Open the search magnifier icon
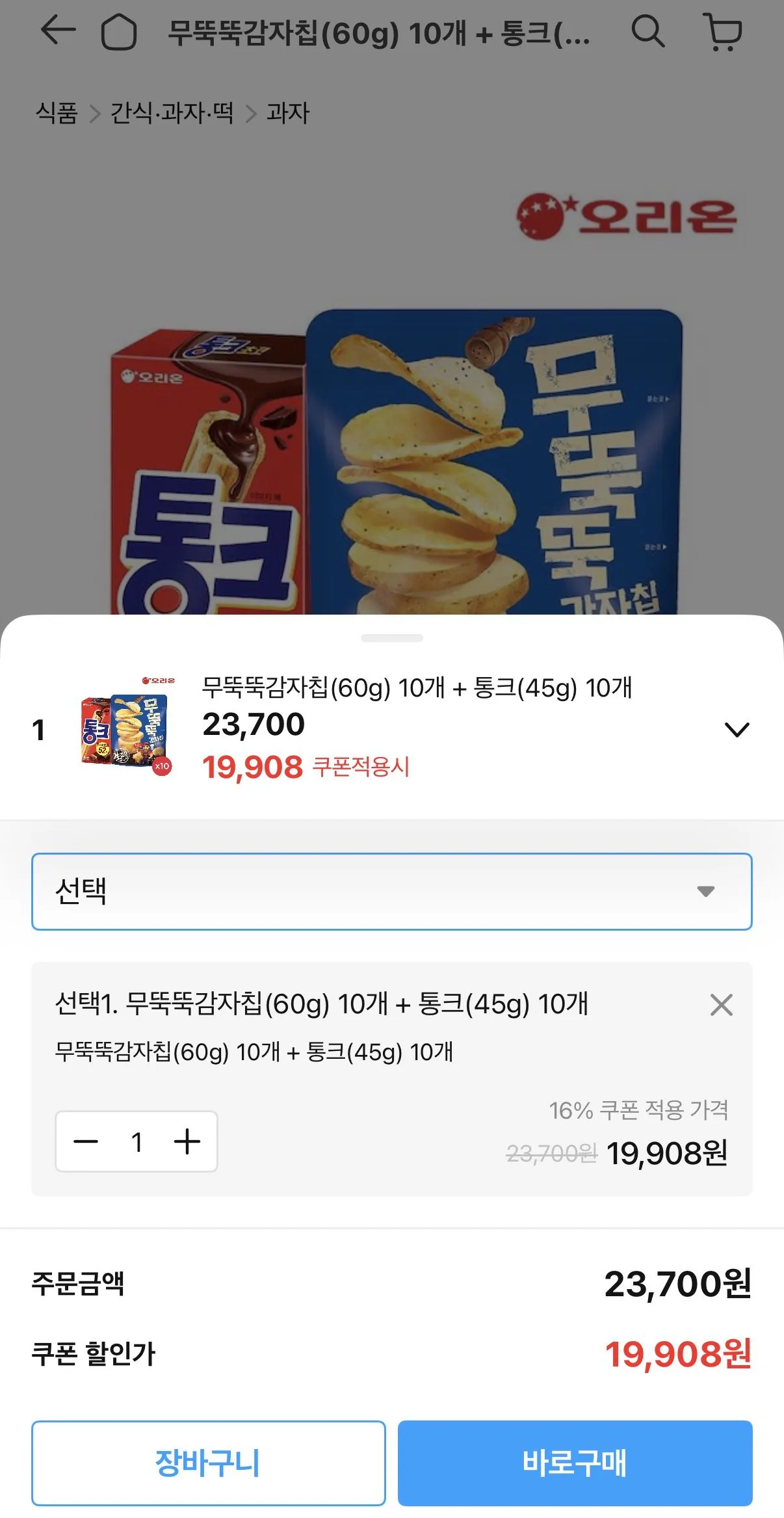 click(x=647, y=31)
